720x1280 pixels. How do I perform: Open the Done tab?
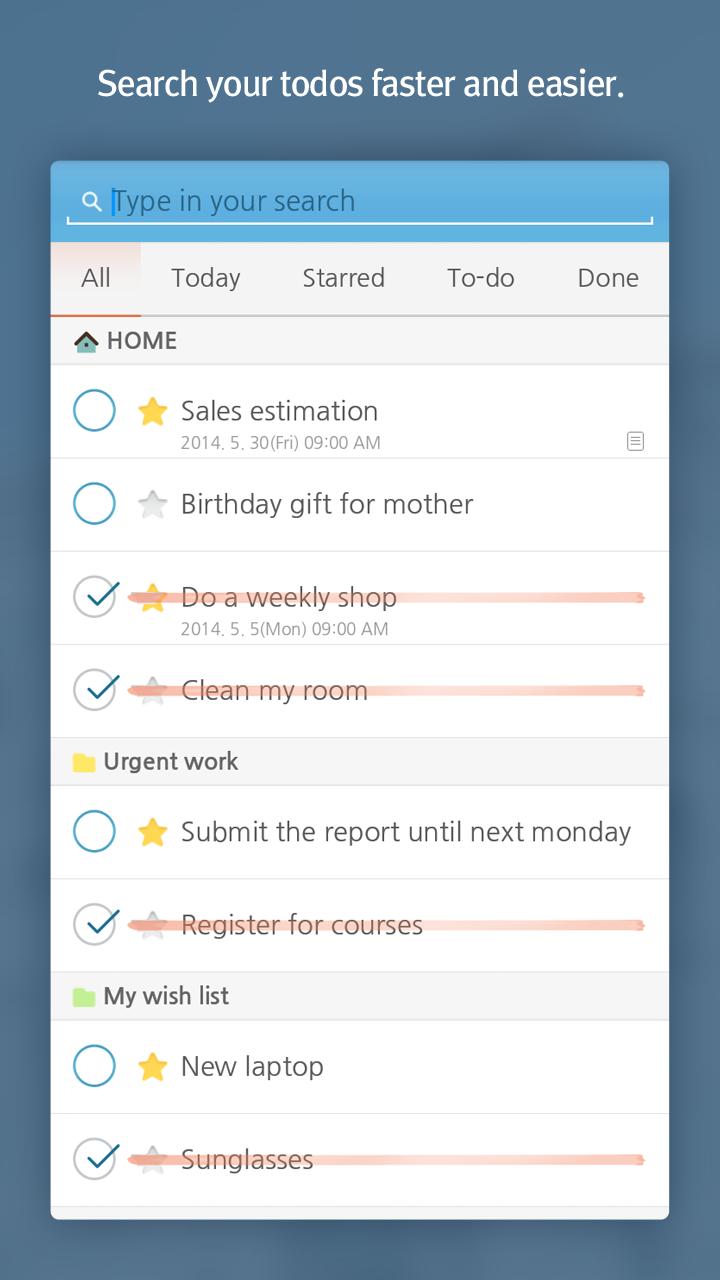coord(607,278)
